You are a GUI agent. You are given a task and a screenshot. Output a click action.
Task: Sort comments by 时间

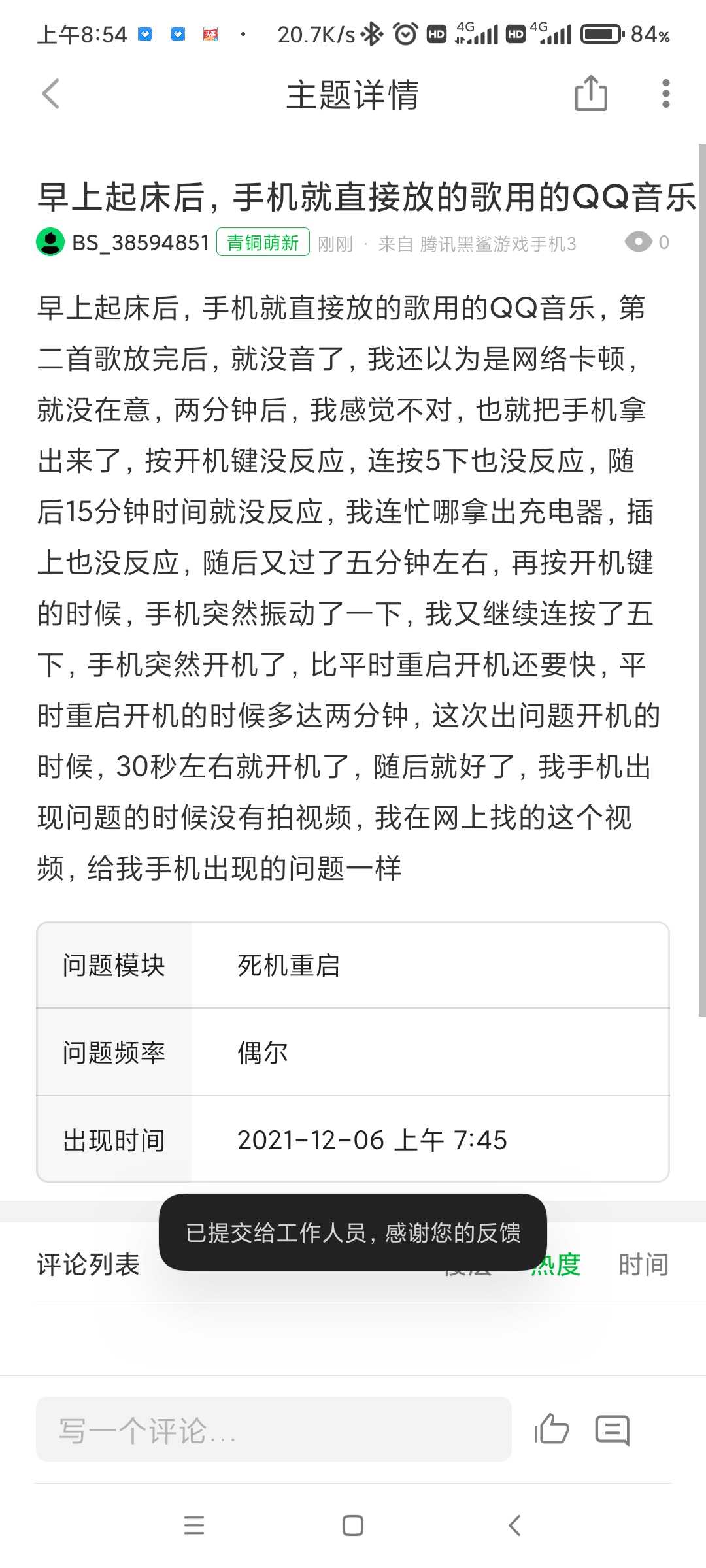pos(643,1265)
